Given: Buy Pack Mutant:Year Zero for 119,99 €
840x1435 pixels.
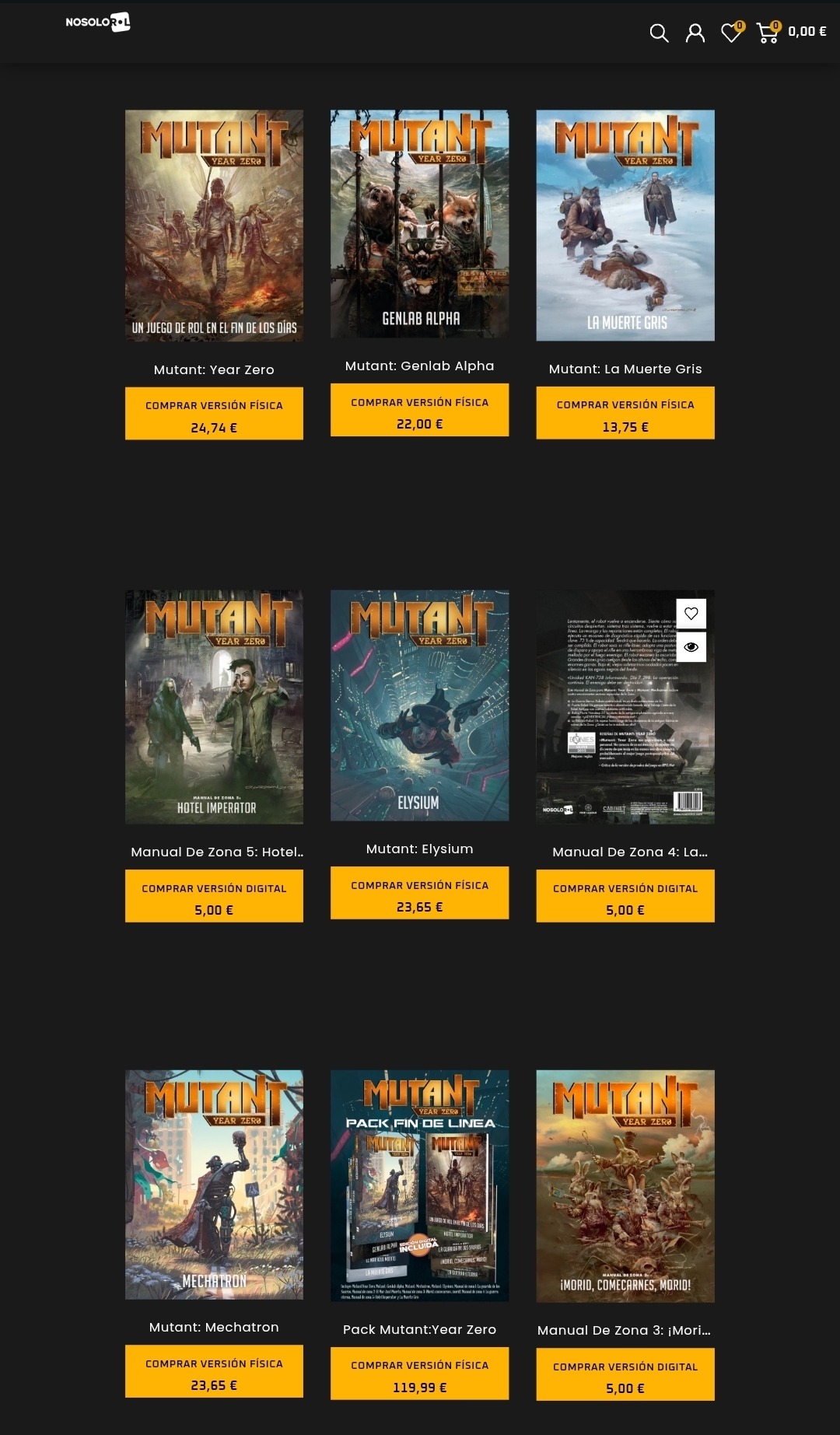Looking at the screenshot, I should pyautogui.click(x=419, y=1374).
